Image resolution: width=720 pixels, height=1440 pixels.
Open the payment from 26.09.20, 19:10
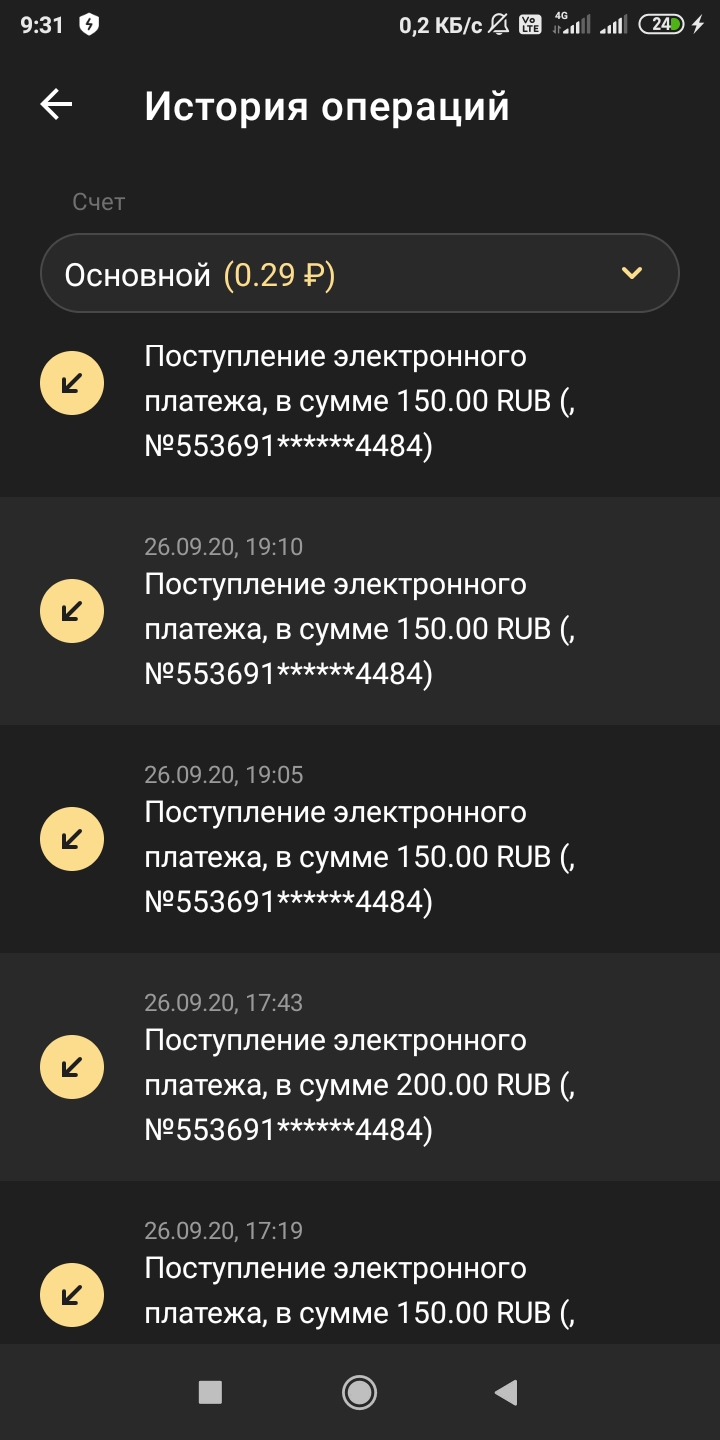(360, 612)
